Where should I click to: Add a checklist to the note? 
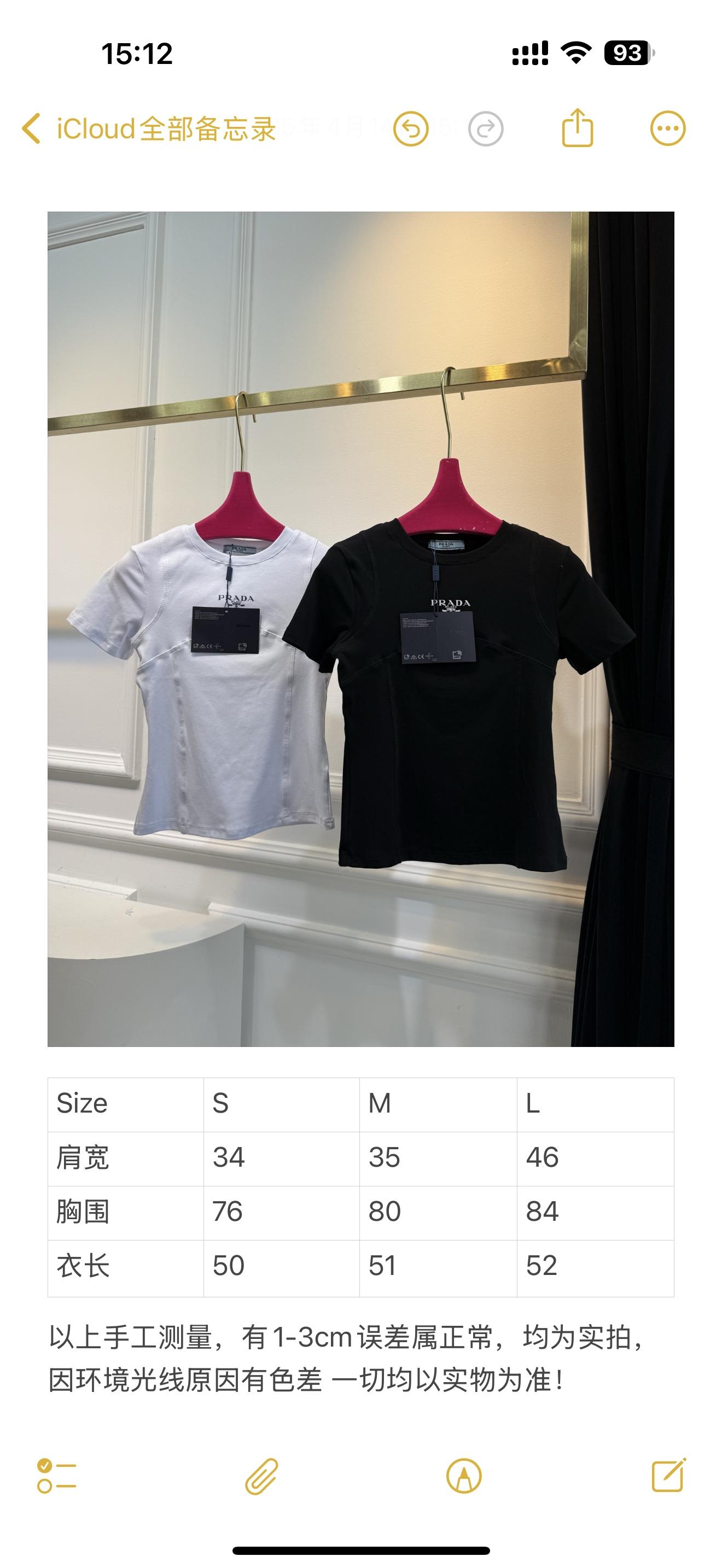coord(57,1476)
